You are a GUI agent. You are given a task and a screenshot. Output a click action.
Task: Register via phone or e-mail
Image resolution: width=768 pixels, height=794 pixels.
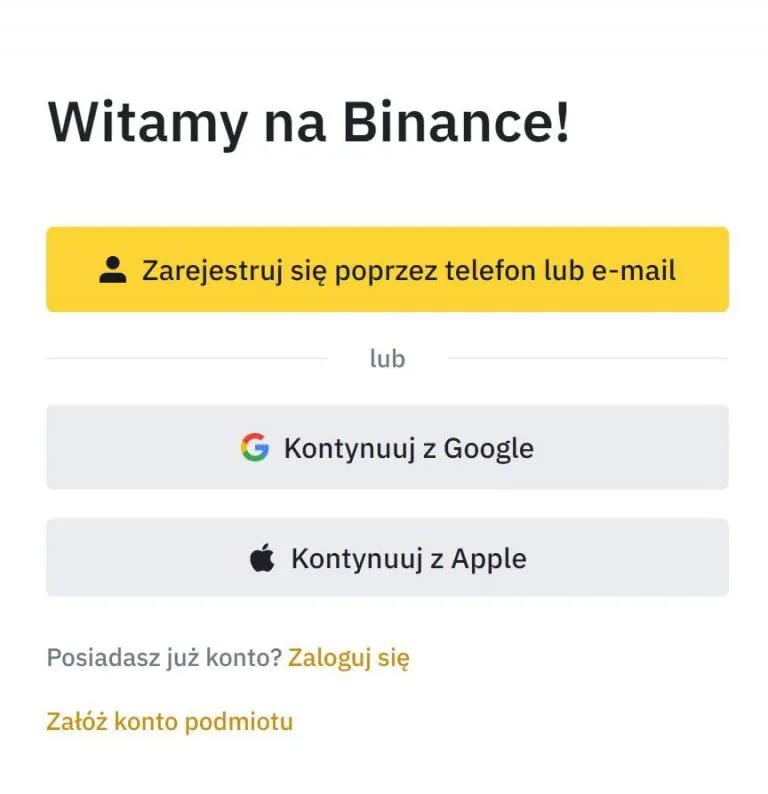tap(387, 269)
